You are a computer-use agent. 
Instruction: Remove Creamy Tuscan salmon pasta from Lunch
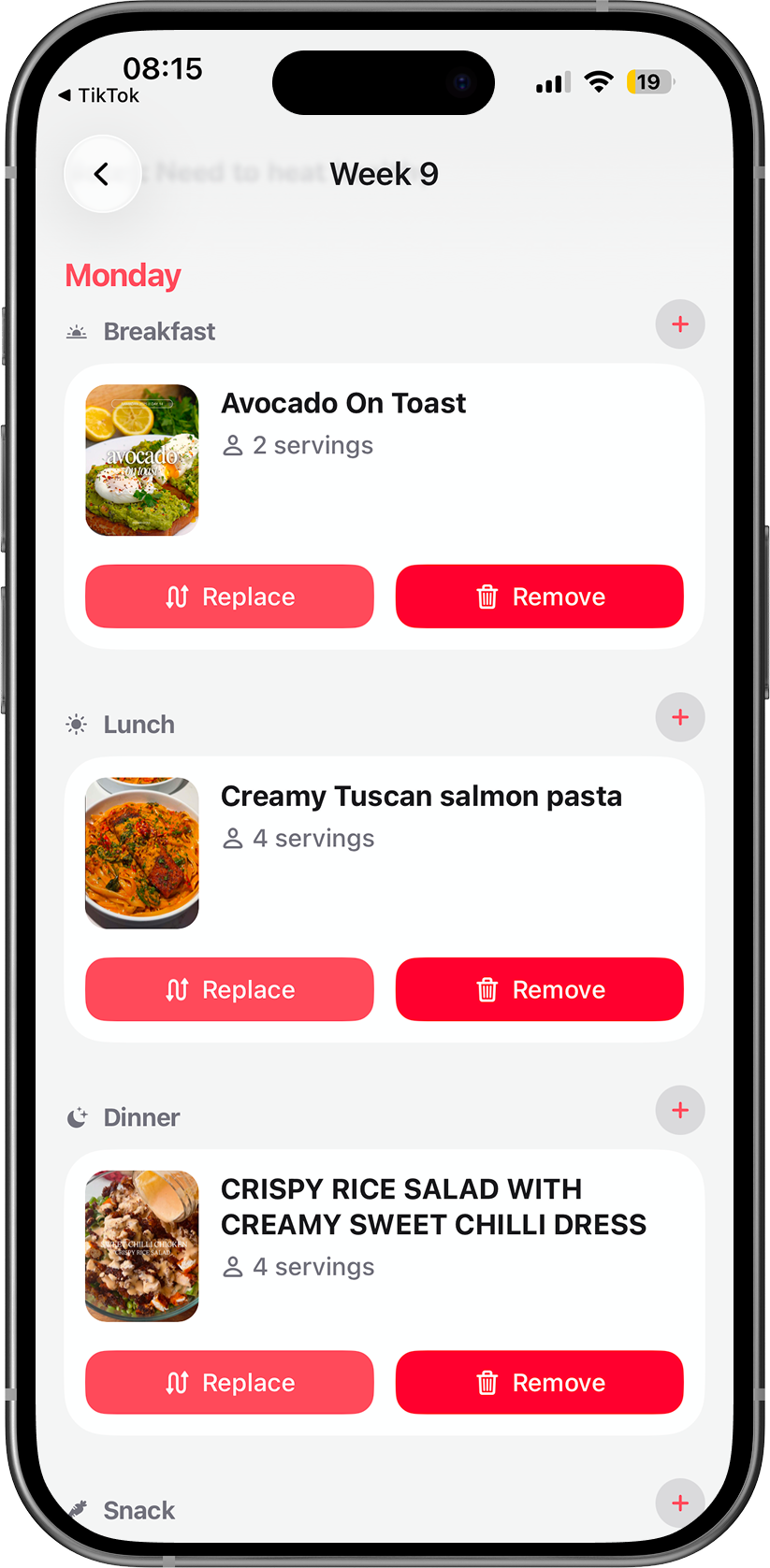539,989
